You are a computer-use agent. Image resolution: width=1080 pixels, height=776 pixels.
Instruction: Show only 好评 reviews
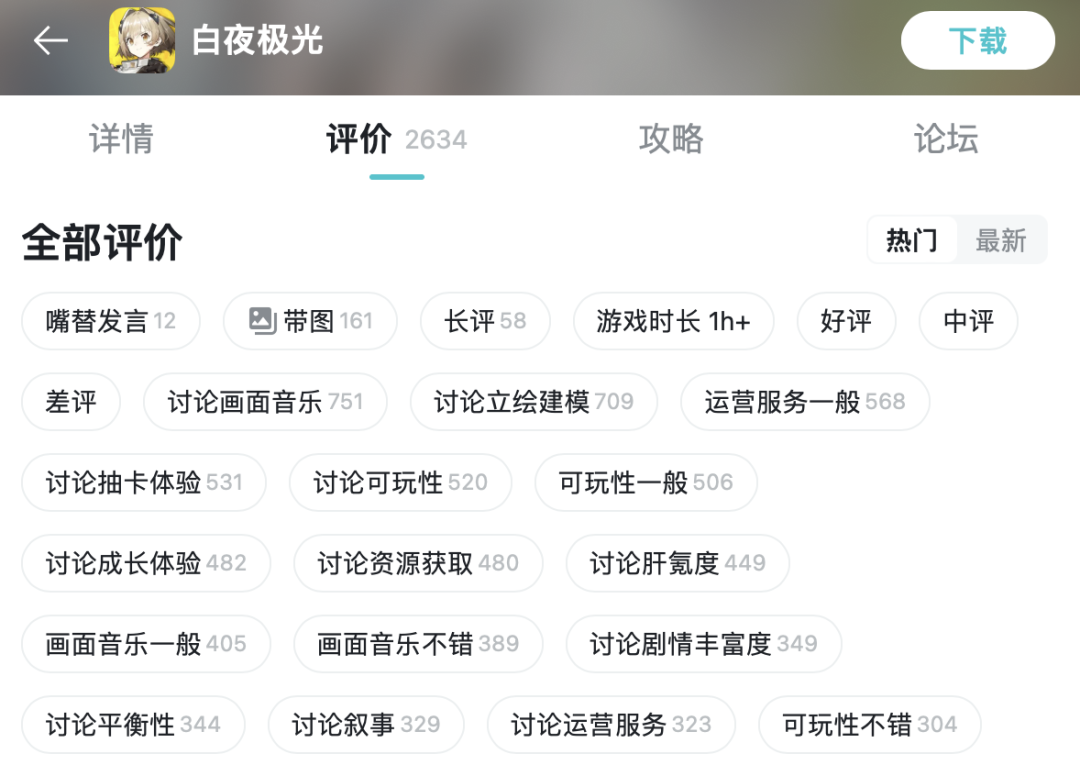click(846, 321)
